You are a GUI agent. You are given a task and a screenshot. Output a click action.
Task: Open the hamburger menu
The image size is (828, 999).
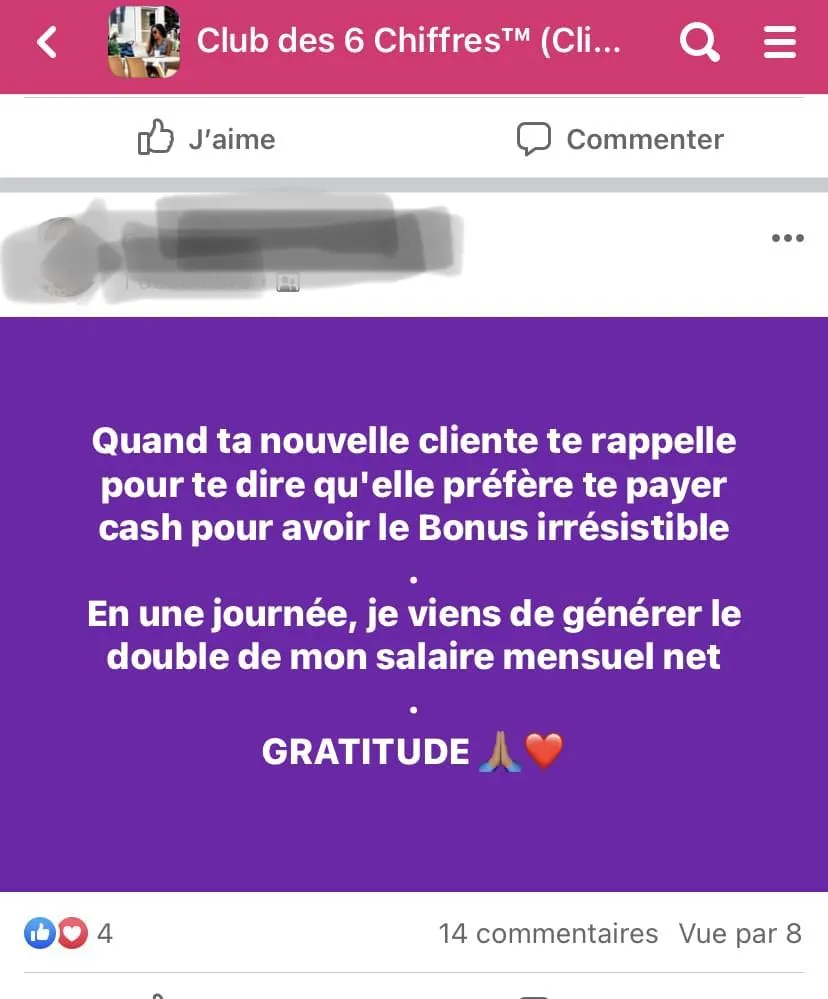(x=780, y=42)
